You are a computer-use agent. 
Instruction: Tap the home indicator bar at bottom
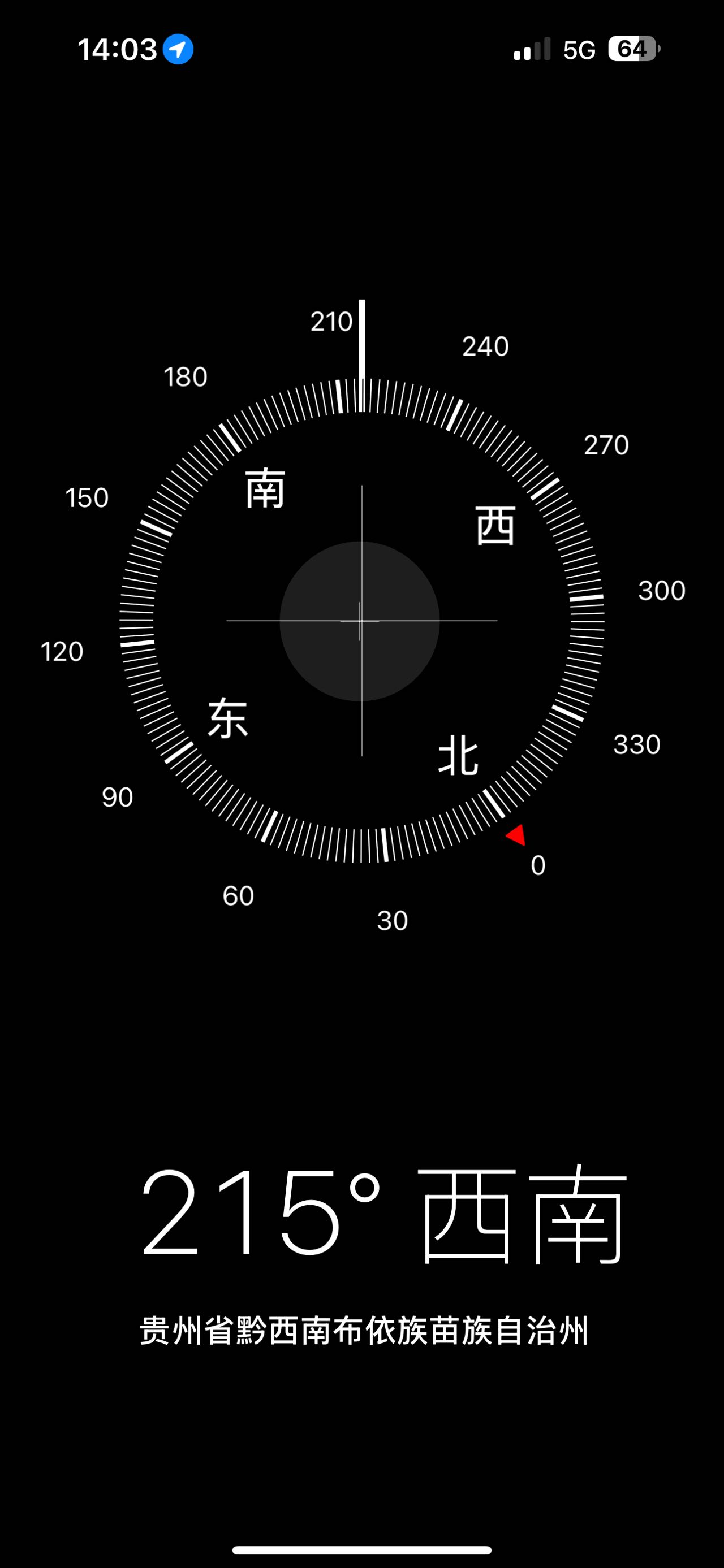tap(361, 1549)
